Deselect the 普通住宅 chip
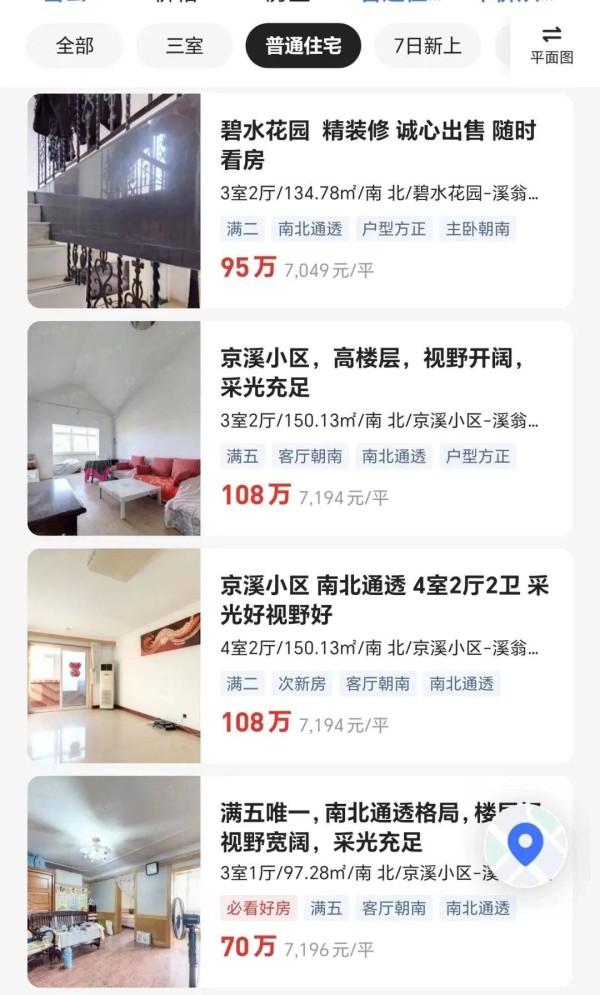This screenshot has width=600, height=995. tap(303, 46)
